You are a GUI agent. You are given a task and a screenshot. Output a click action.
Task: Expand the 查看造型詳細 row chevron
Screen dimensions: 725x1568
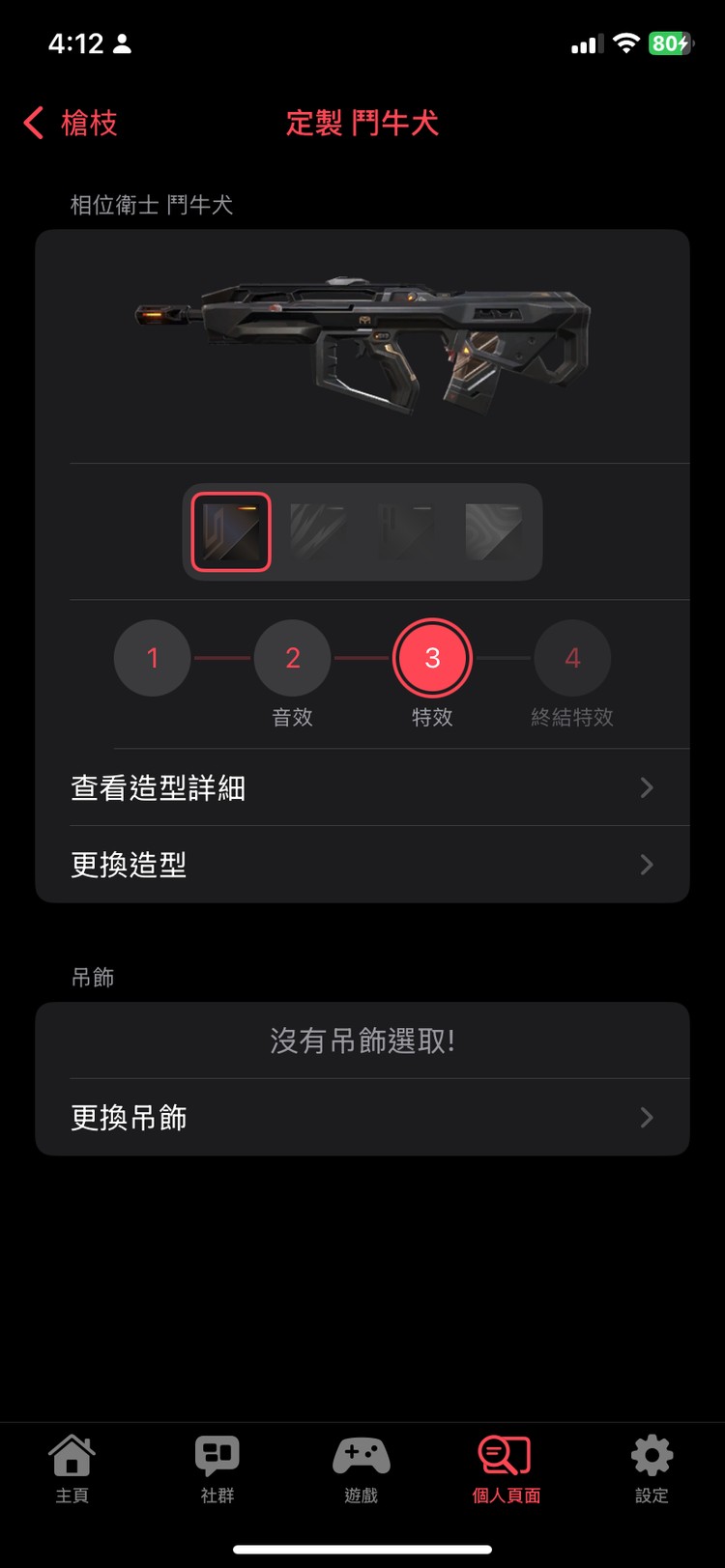[x=646, y=787]
